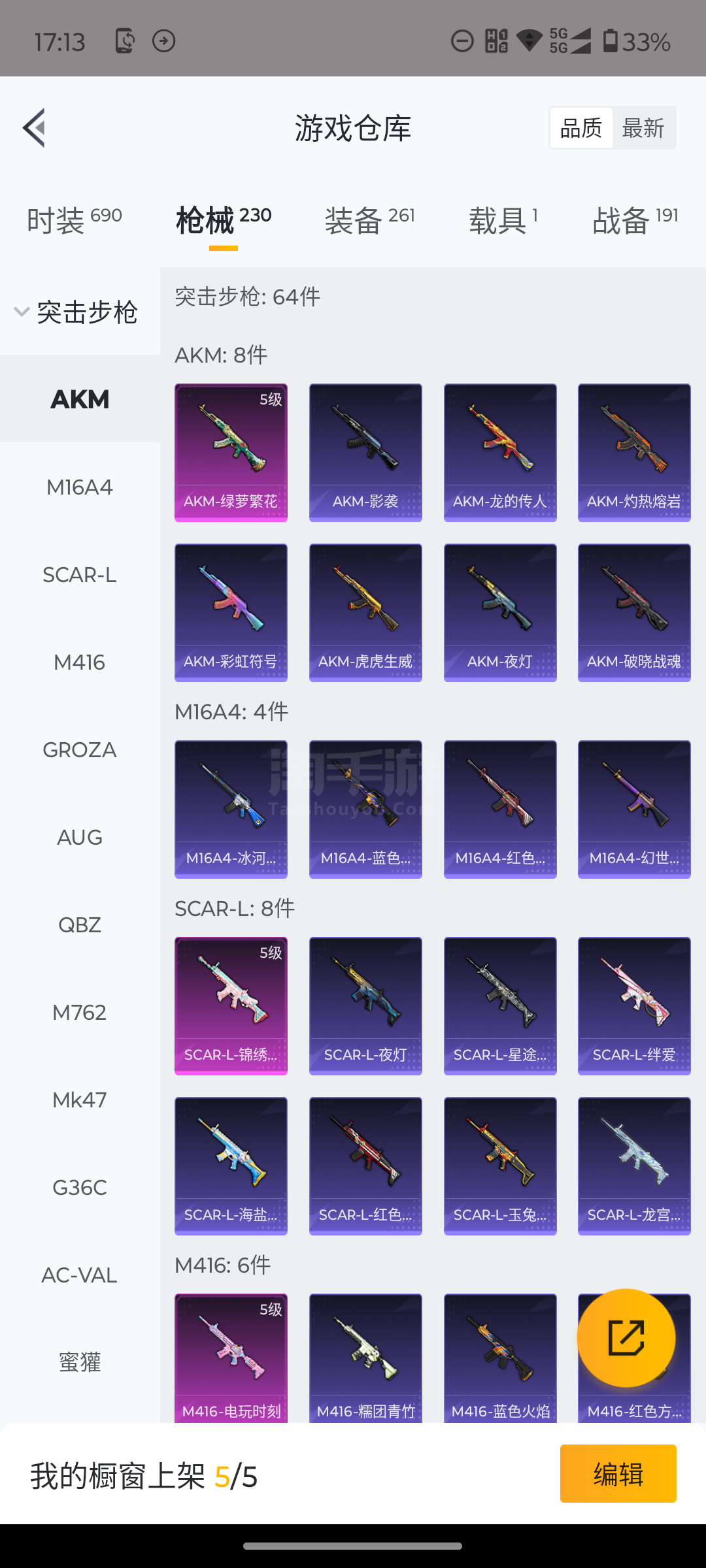706x1568 pixels.
Task: Switch to the 时装 tab
Action: [x=75, y=220]
